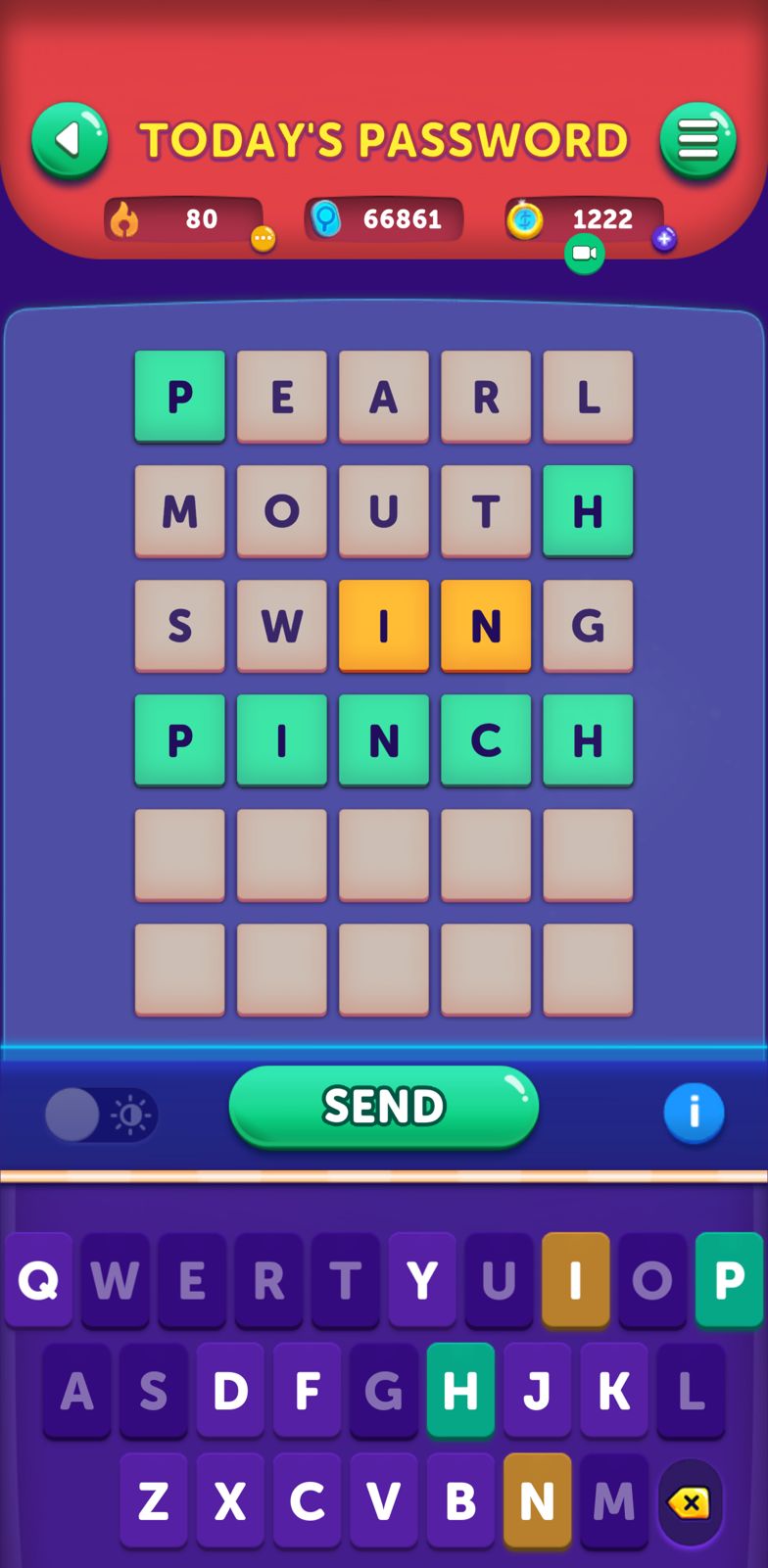Type the letter D key
This screenshot has width=768, height=1568.
[x=230, y=1391]
